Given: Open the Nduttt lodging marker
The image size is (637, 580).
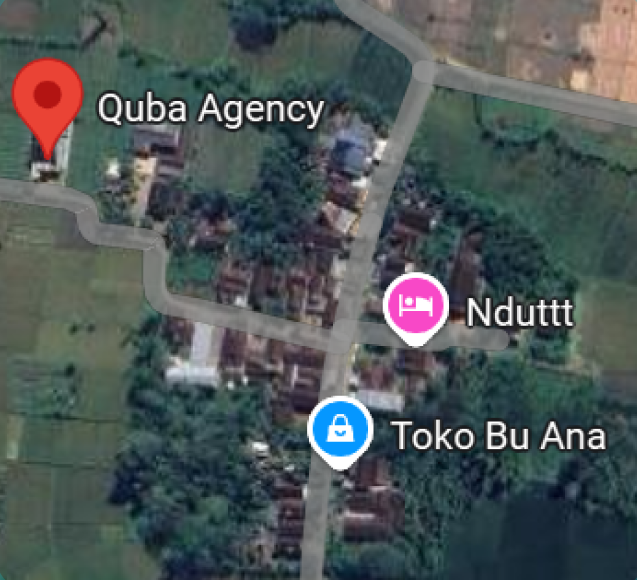Looking at the screenshot, I should pyautogui.click(x=417, y=304).
